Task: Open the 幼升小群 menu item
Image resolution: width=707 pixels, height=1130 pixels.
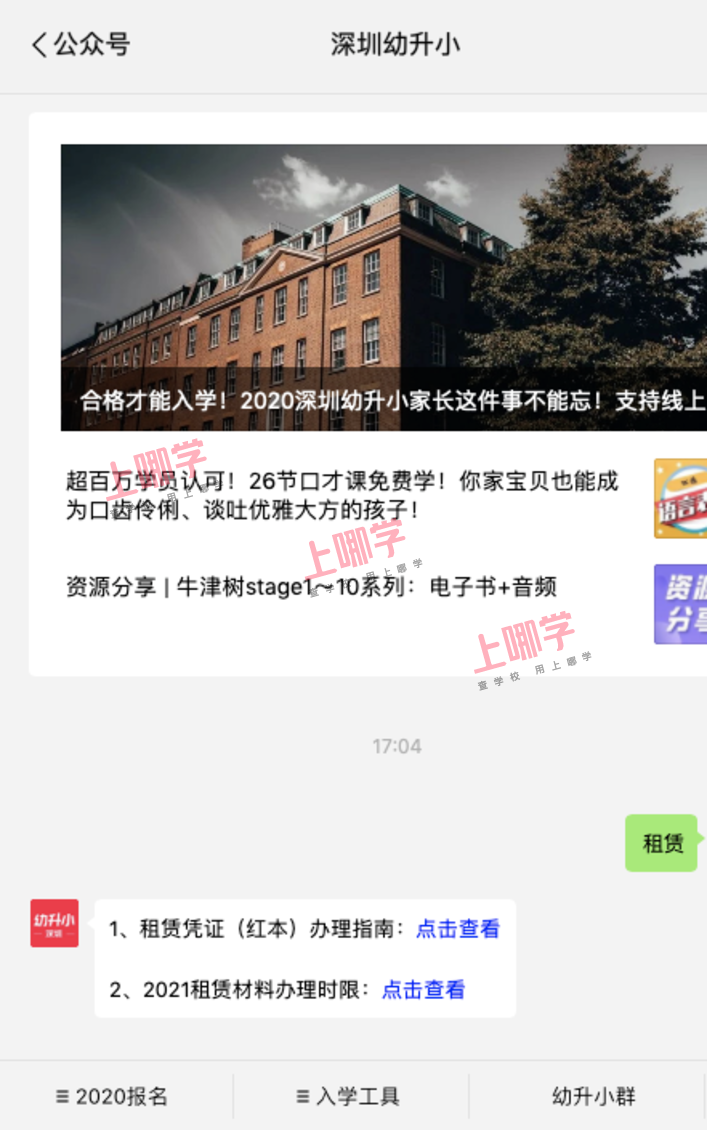Action: coord(593,1097)
